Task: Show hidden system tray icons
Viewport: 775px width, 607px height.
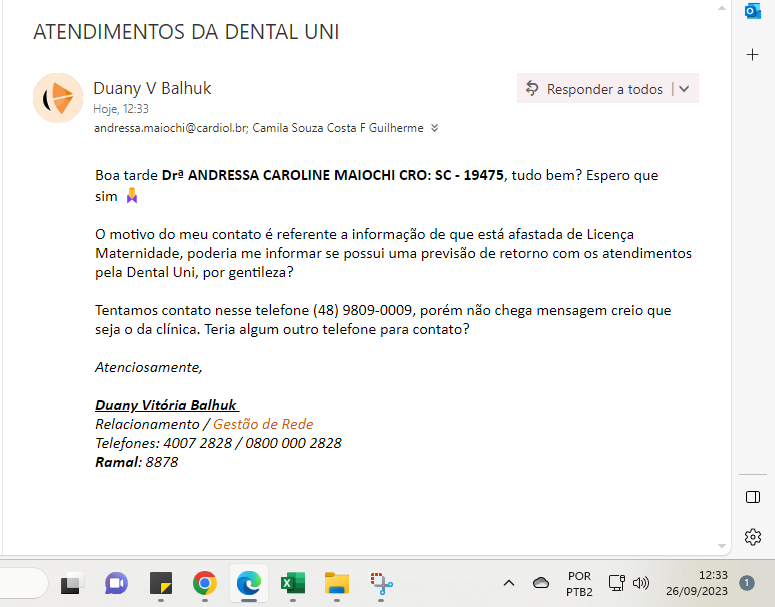Action: pos(508,583)
